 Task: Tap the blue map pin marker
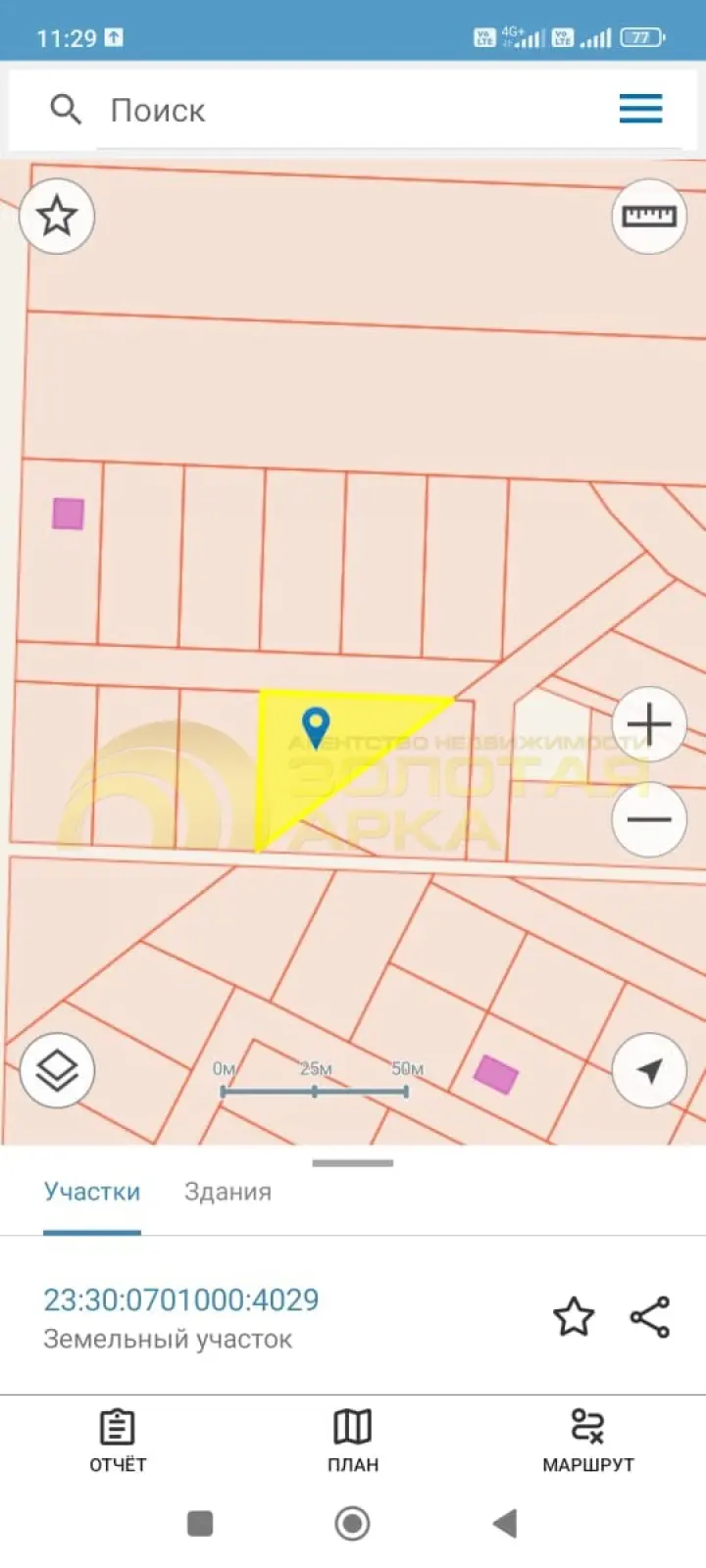coord(315,728)
